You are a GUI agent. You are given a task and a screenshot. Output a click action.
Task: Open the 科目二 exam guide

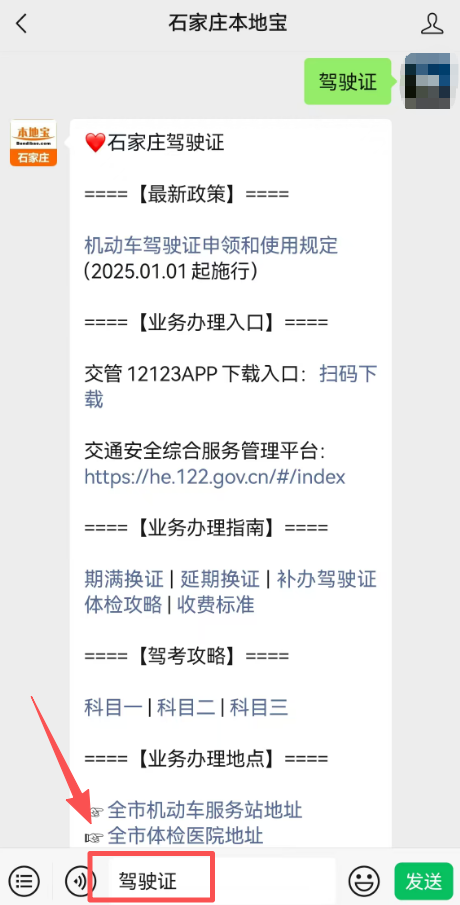click(186, 707)
